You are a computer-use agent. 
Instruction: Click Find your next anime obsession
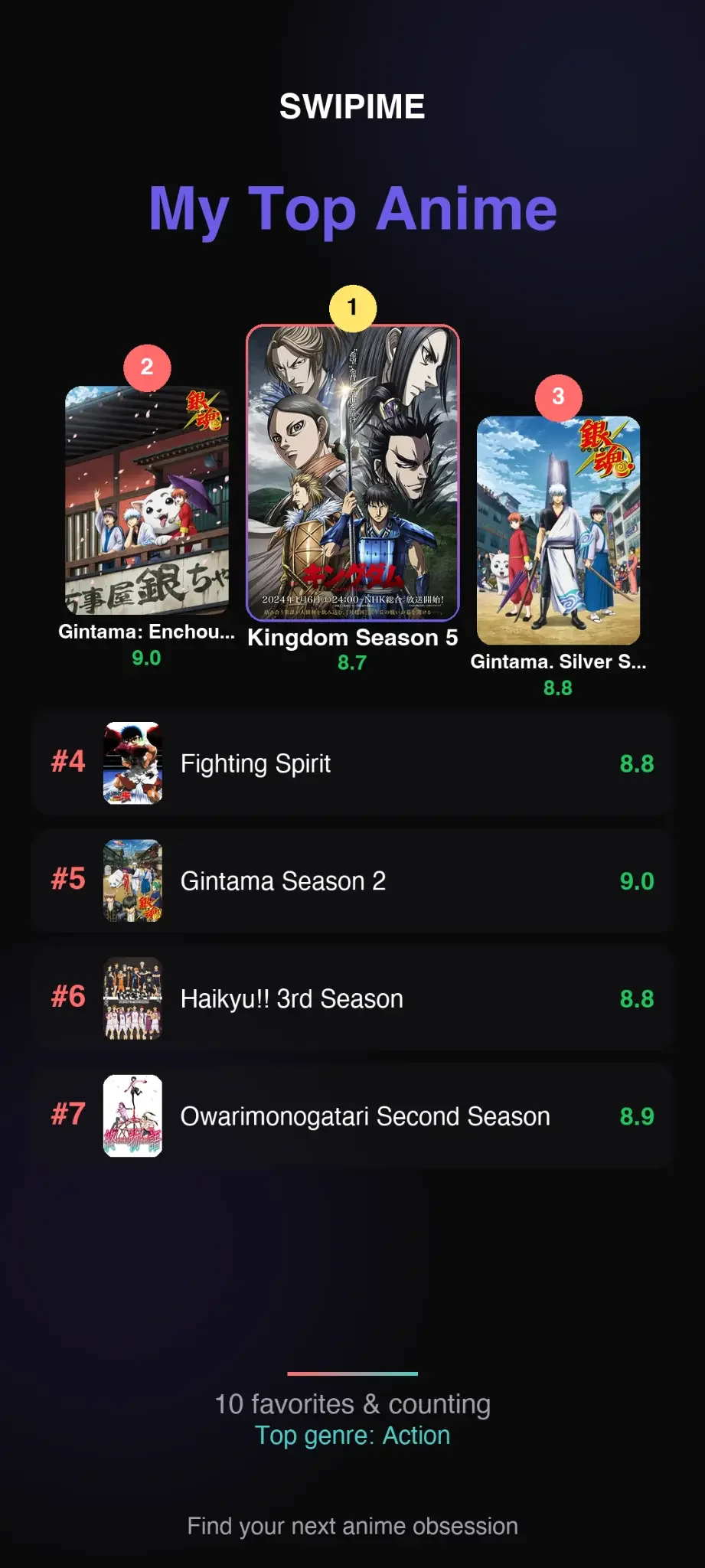click(352, 1525)
